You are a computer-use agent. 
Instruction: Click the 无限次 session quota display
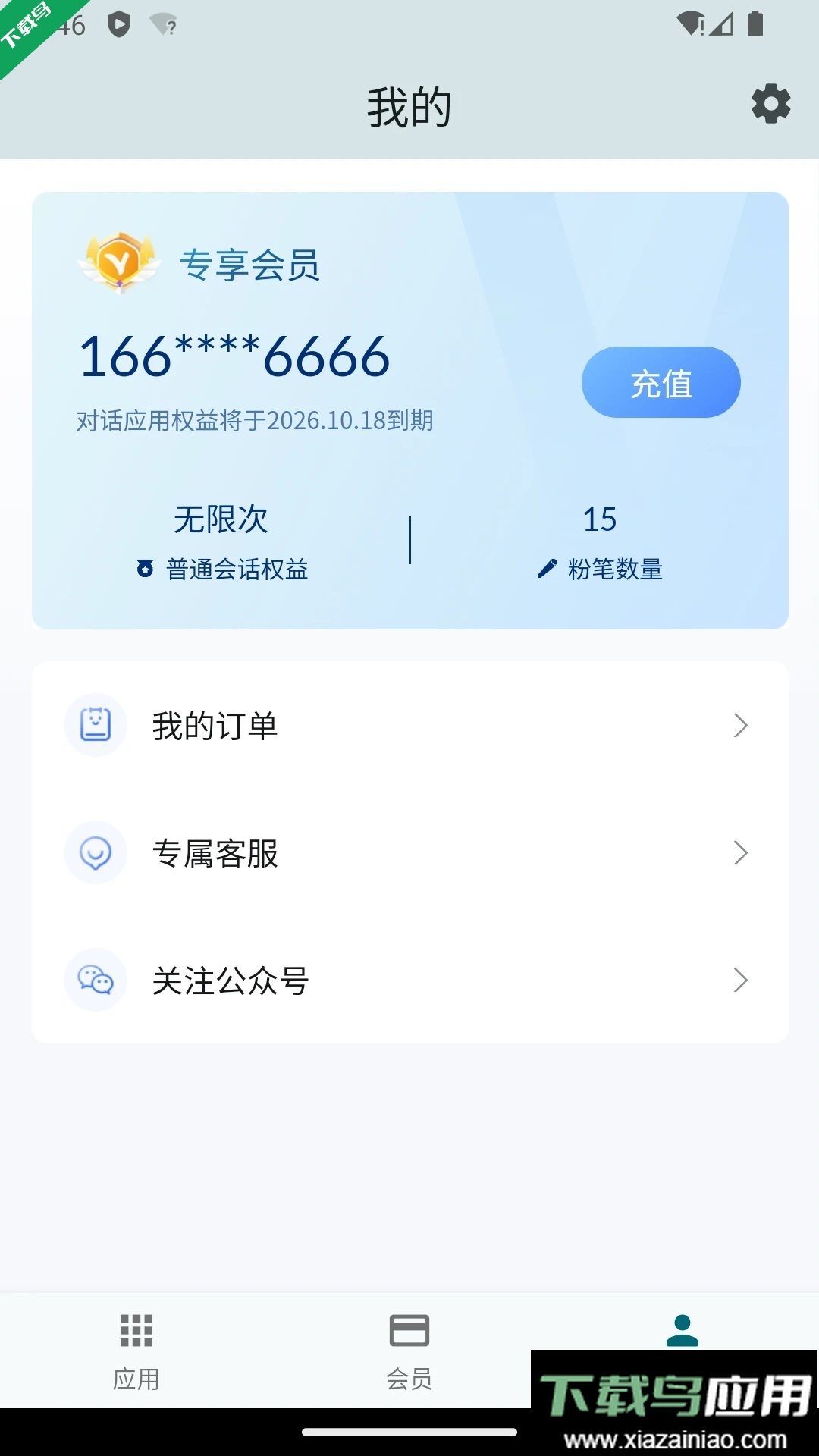[221, 519]
